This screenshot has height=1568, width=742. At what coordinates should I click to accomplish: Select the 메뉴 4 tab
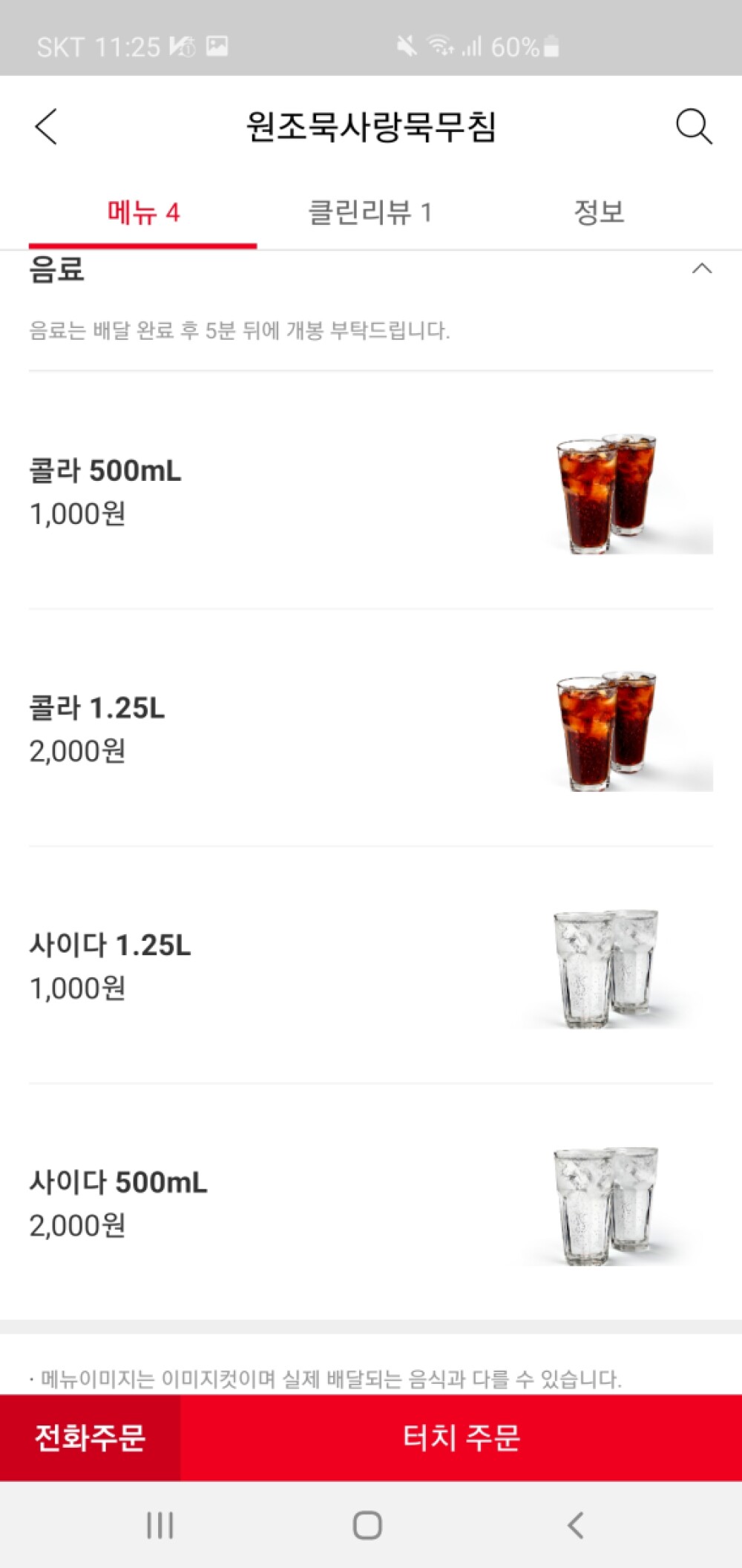pyautogui.click(x=142, y=212)
